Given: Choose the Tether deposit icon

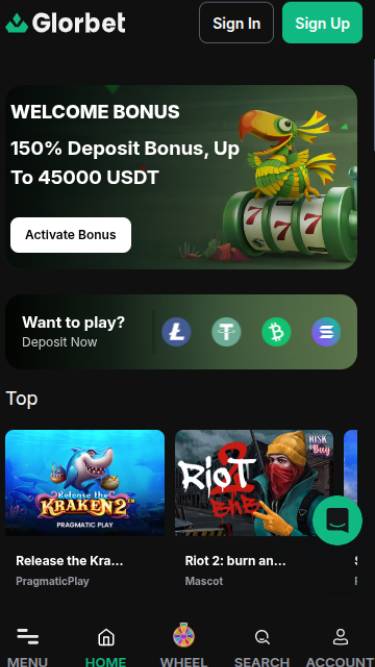Looking at the screenshot, I should click(x=226, y=332).
